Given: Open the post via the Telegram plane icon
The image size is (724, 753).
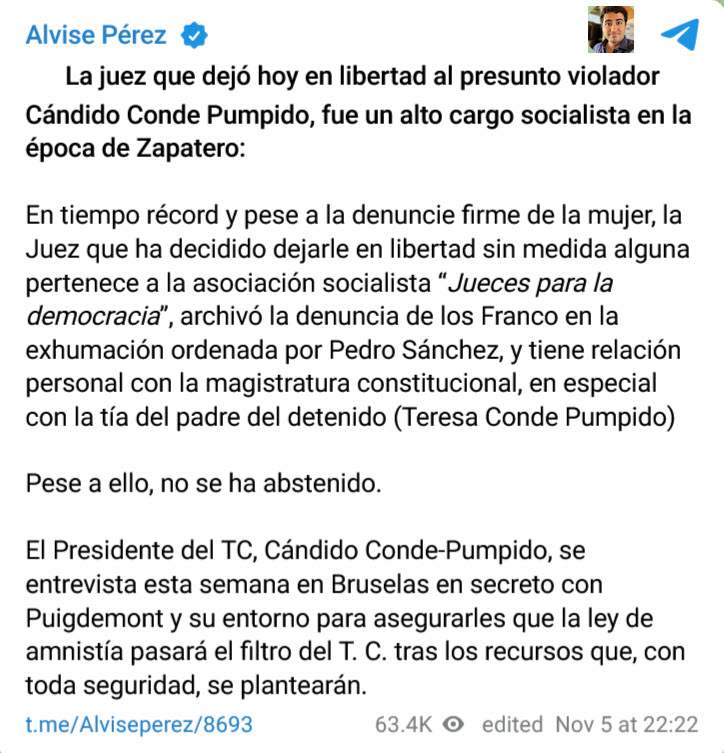Looking at the screenshot, I should 679,34.
